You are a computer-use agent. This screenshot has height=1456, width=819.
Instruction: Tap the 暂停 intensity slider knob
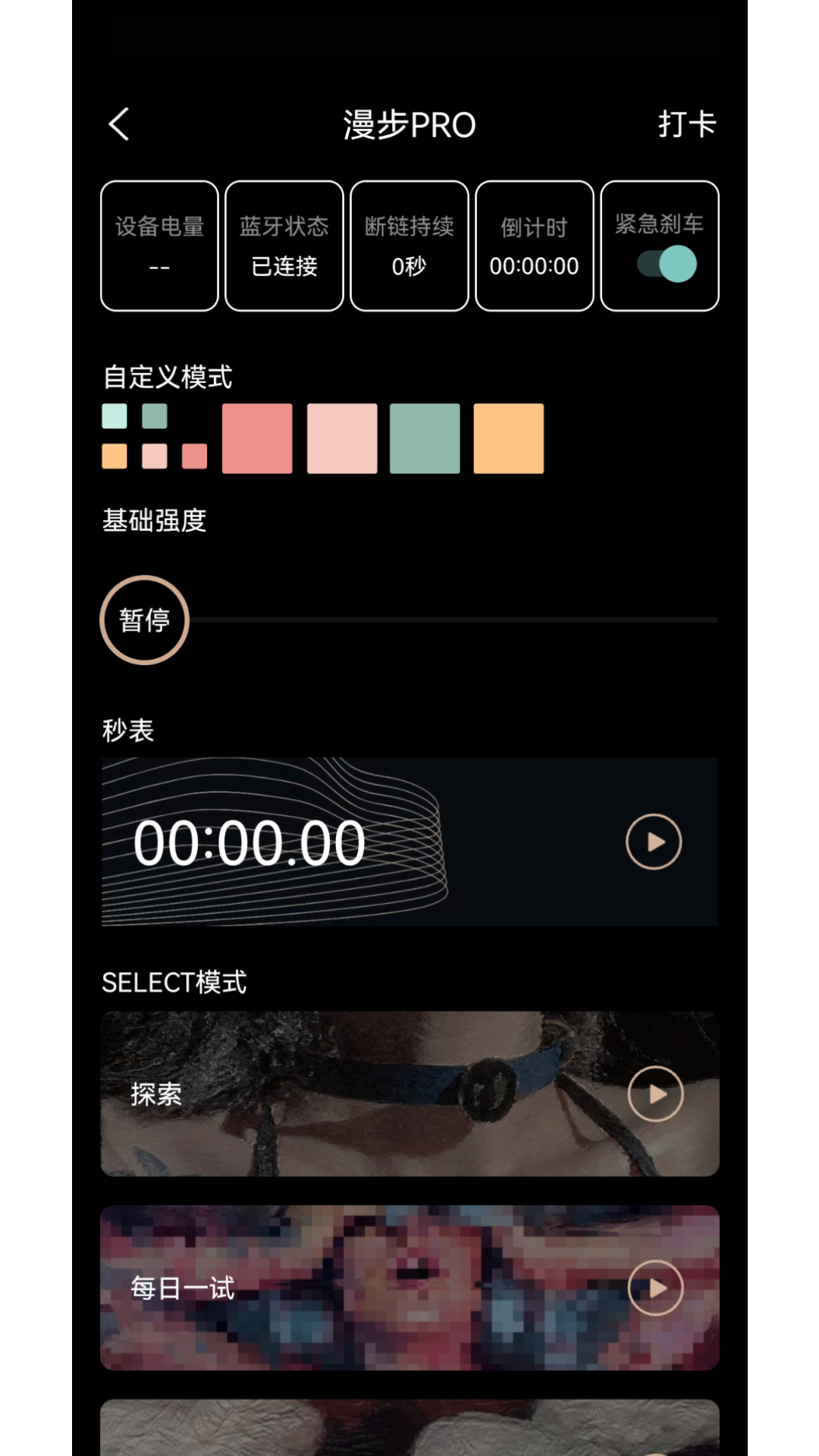tap(144, 620)
